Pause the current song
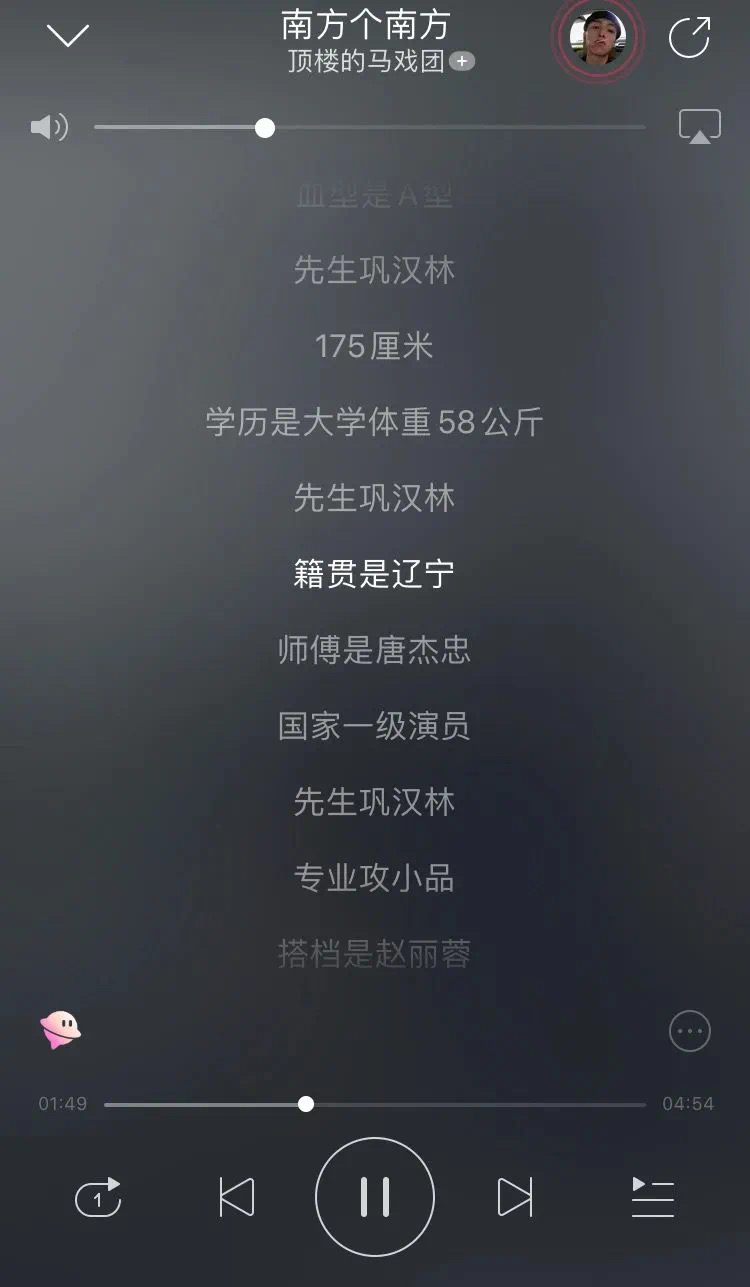 pos(375,1197)
